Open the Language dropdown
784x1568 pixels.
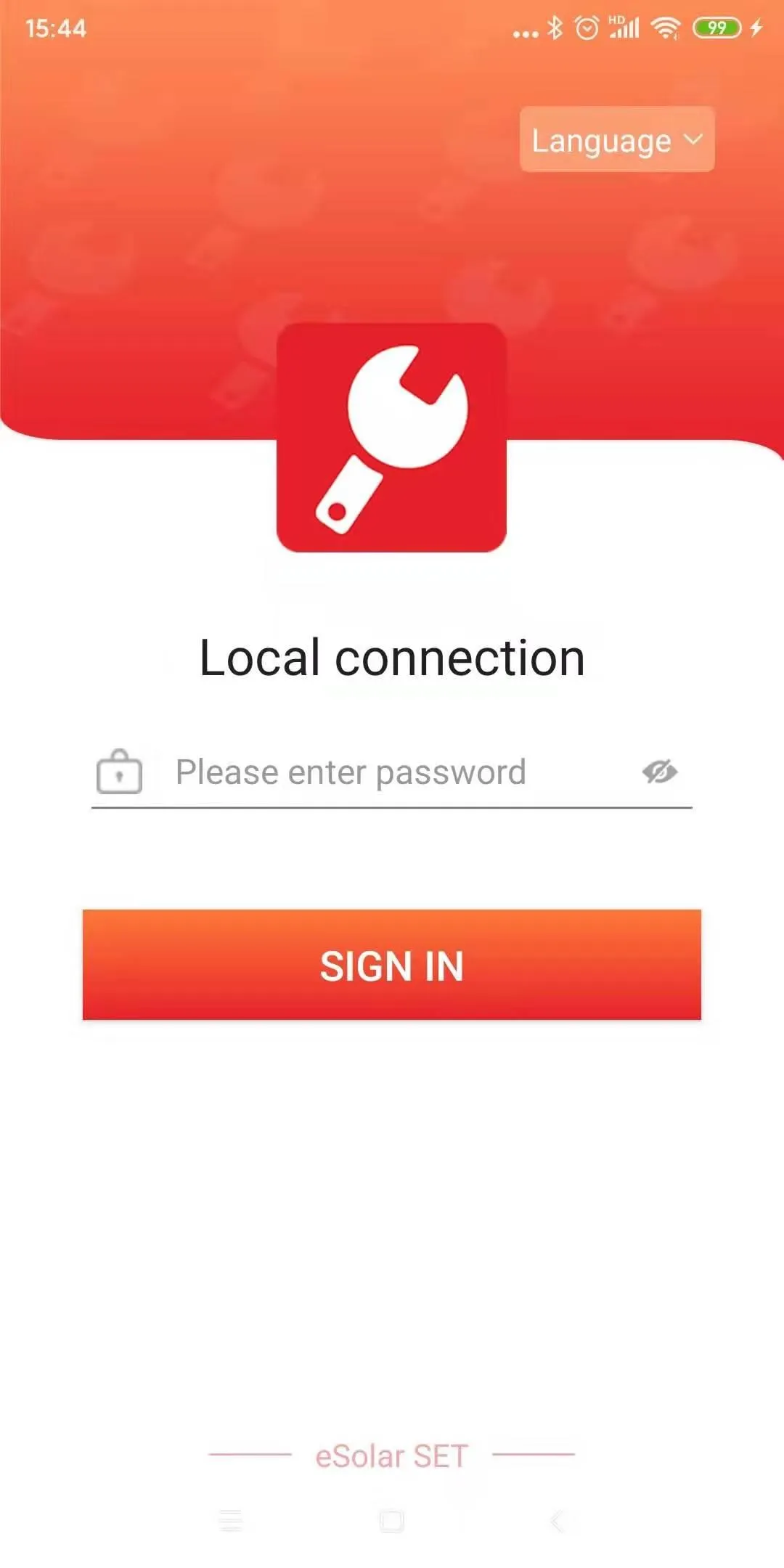coord(616,140)
